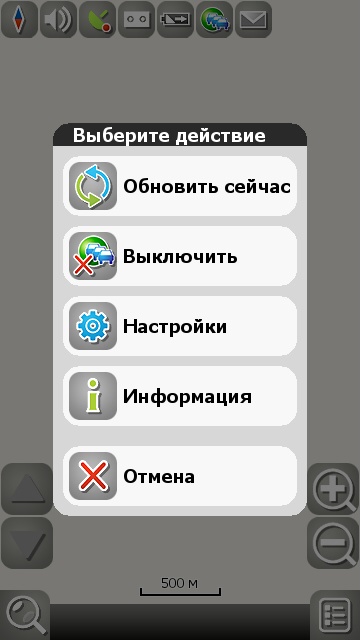This screenshot has height=640, width=360.
Task: Dismiss the dialog with Отмена
Action: tap(180, 476)
